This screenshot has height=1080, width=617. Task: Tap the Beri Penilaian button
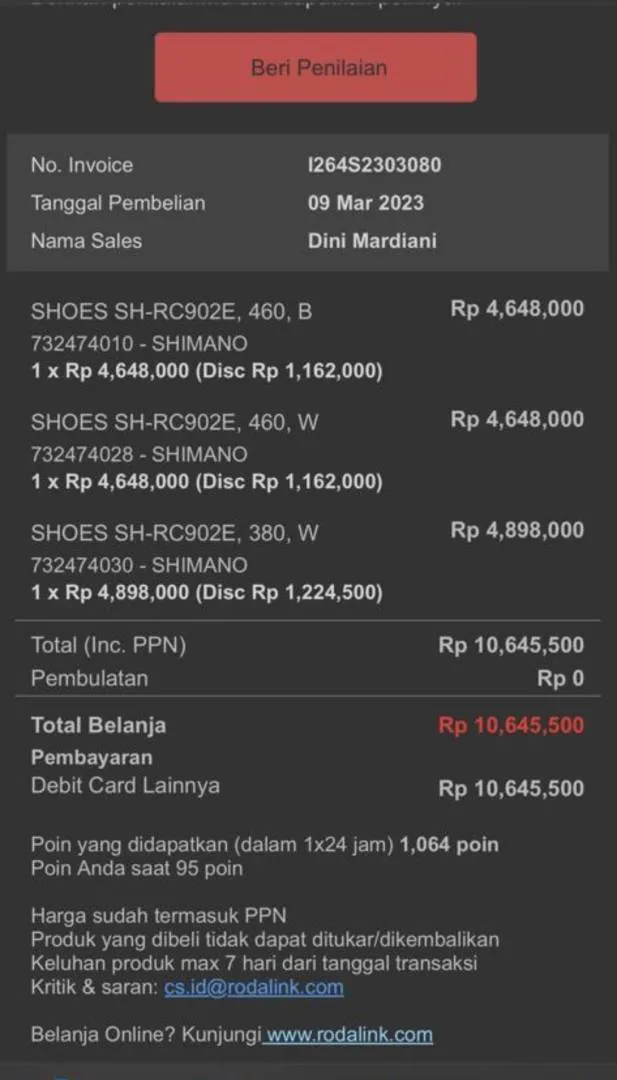315,68
